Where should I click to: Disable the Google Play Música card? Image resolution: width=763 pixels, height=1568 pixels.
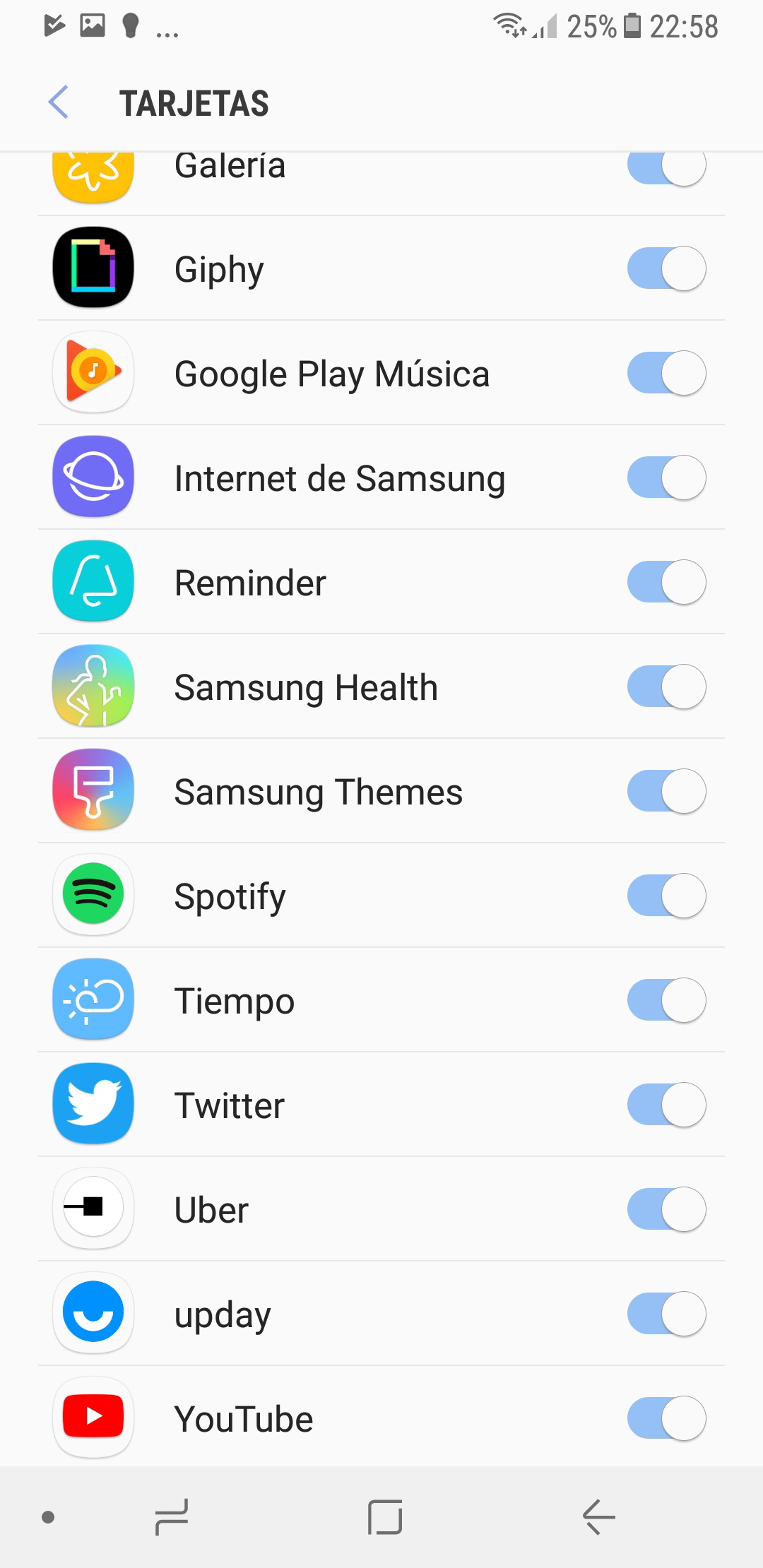pyautogui.click(x=666, y=373)
